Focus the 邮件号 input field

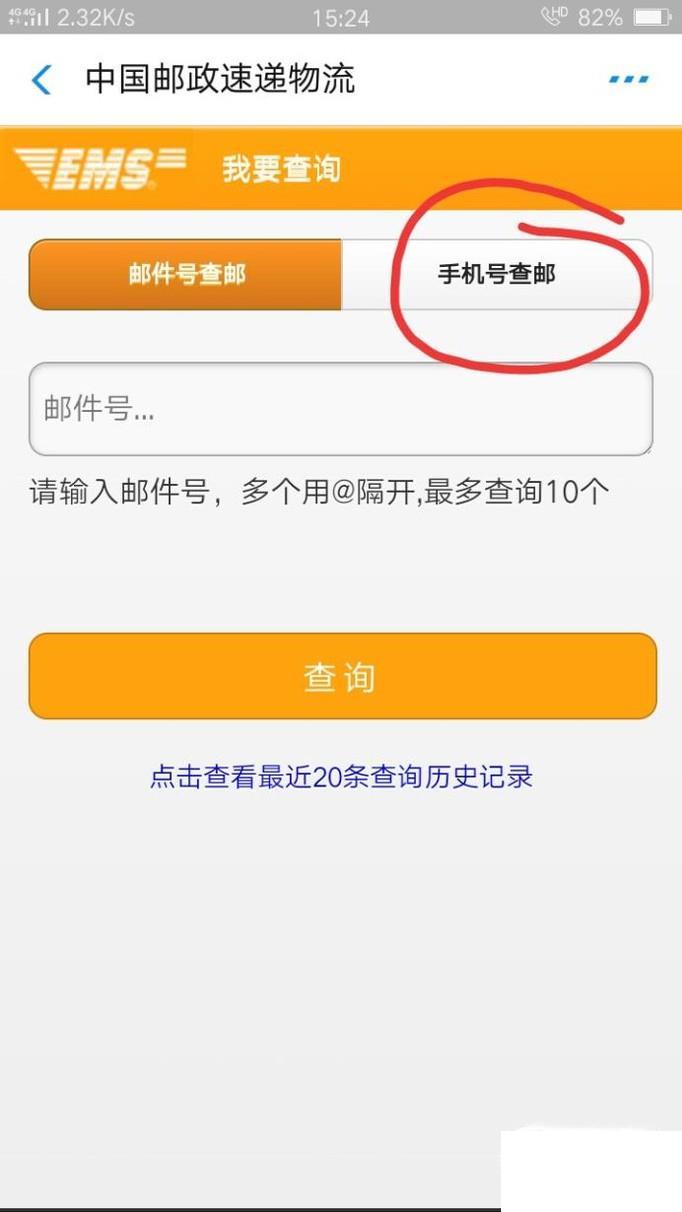[x=340, y=409]
